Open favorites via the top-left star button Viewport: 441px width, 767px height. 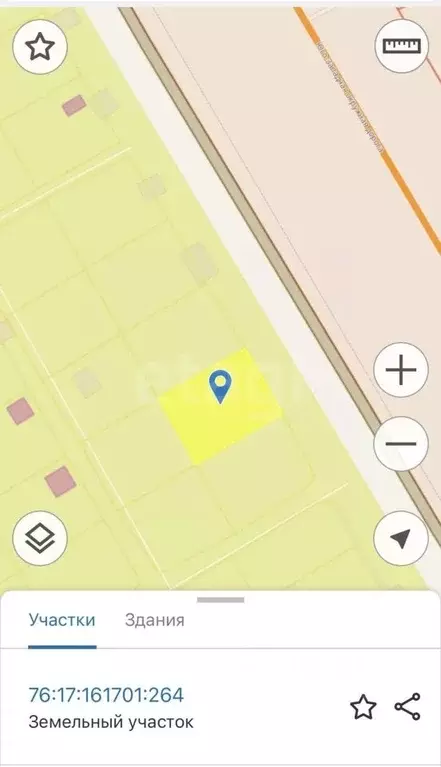[40, 47]
